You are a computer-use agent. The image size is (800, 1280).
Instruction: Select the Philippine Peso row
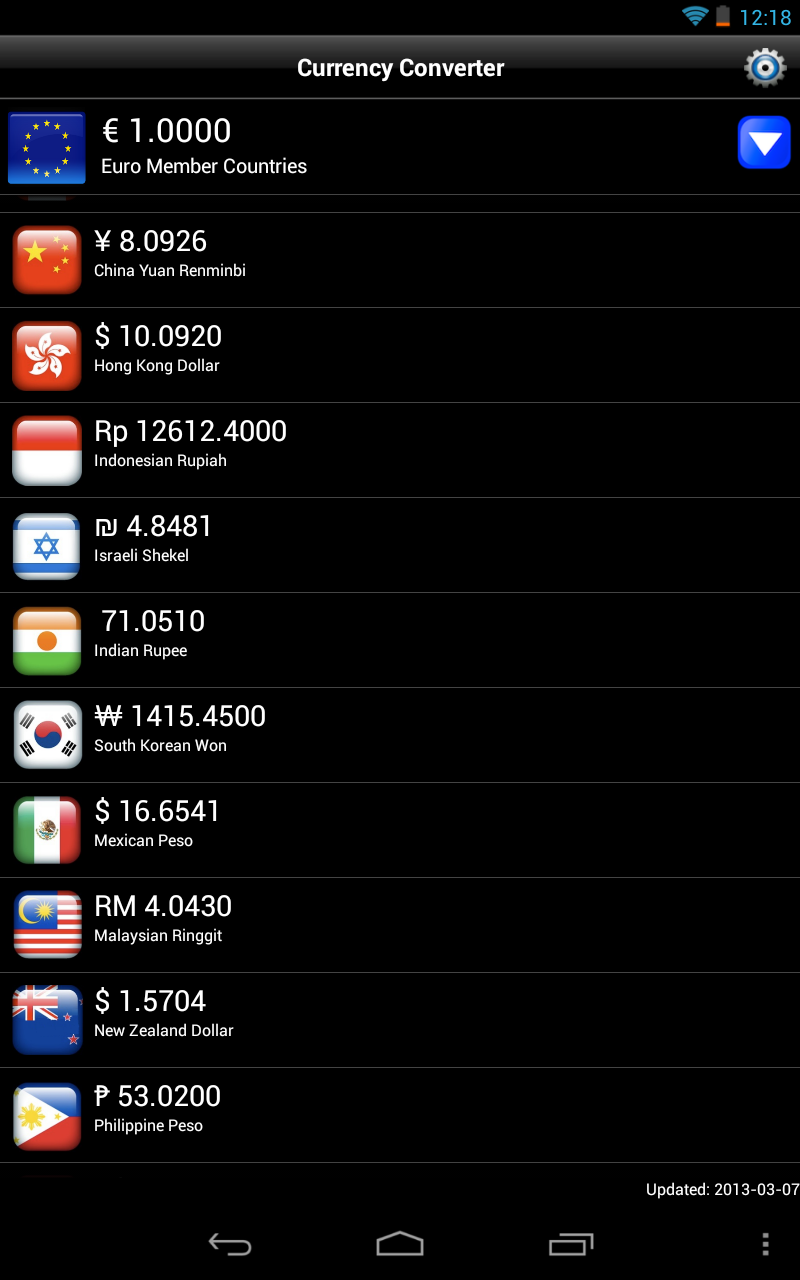click(400, 1114)
